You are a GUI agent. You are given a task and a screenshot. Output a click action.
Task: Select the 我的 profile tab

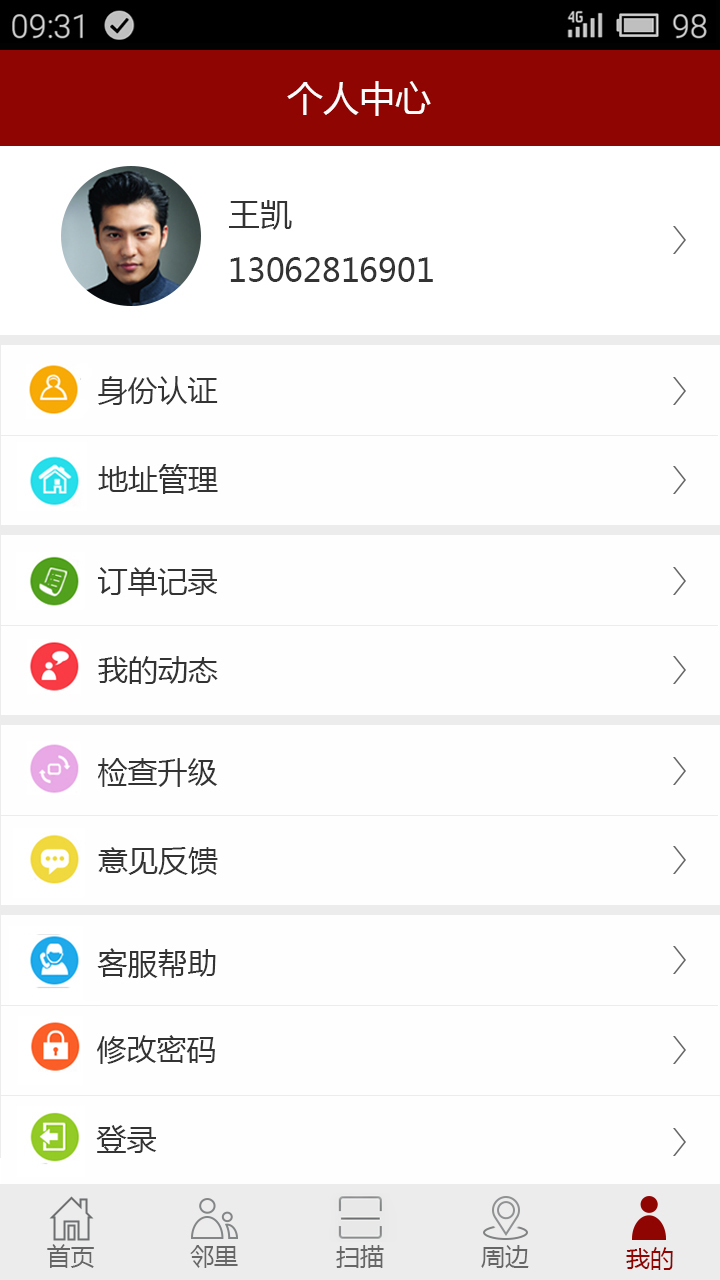(x=648, y=1230)
